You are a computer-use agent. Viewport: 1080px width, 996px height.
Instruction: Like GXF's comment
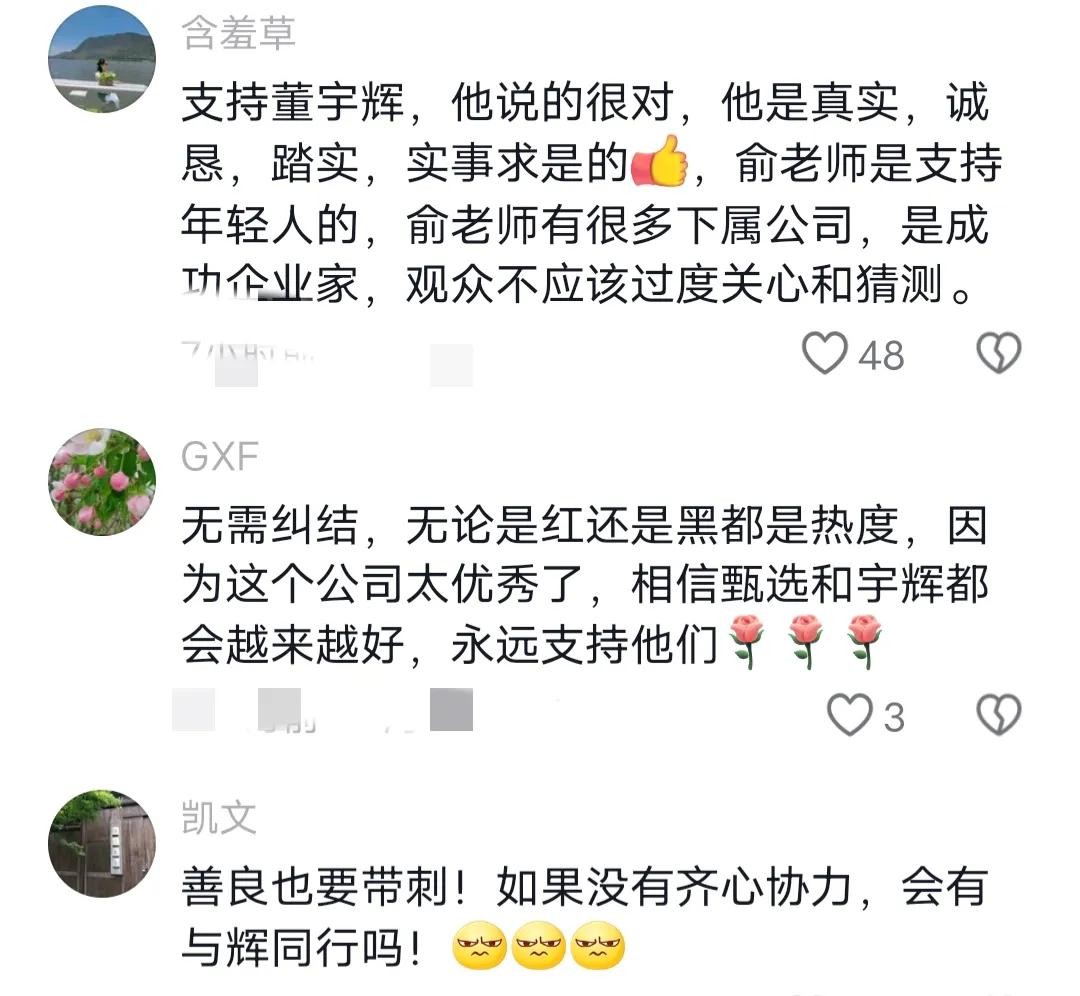point(850,715)
